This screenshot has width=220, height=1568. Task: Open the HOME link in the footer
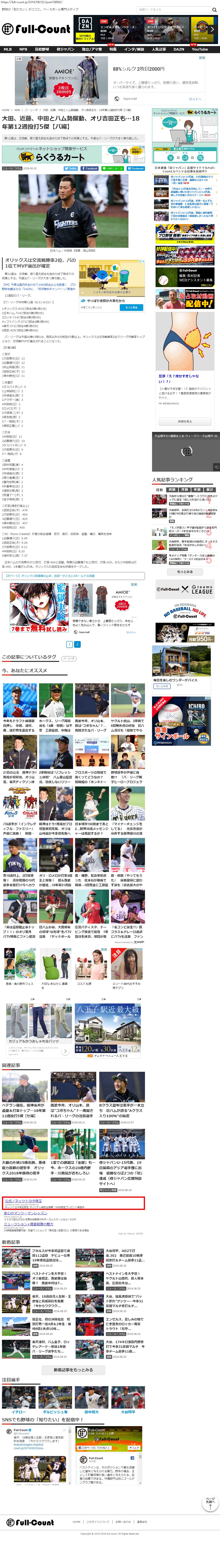(x=77, y=1522)
